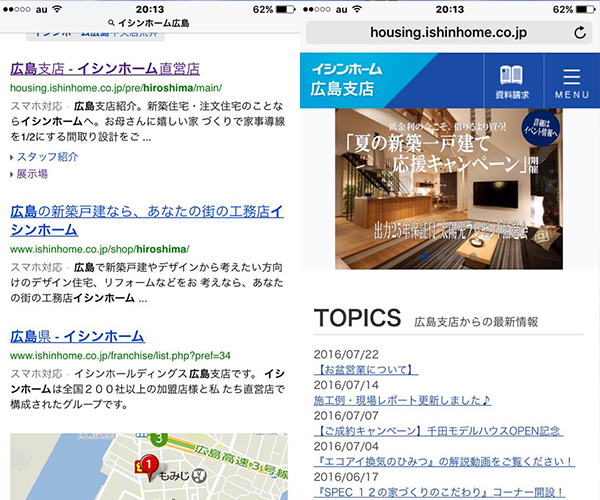Open the お盆営業について topic
The image size is (600, 500).
[366, 371]
